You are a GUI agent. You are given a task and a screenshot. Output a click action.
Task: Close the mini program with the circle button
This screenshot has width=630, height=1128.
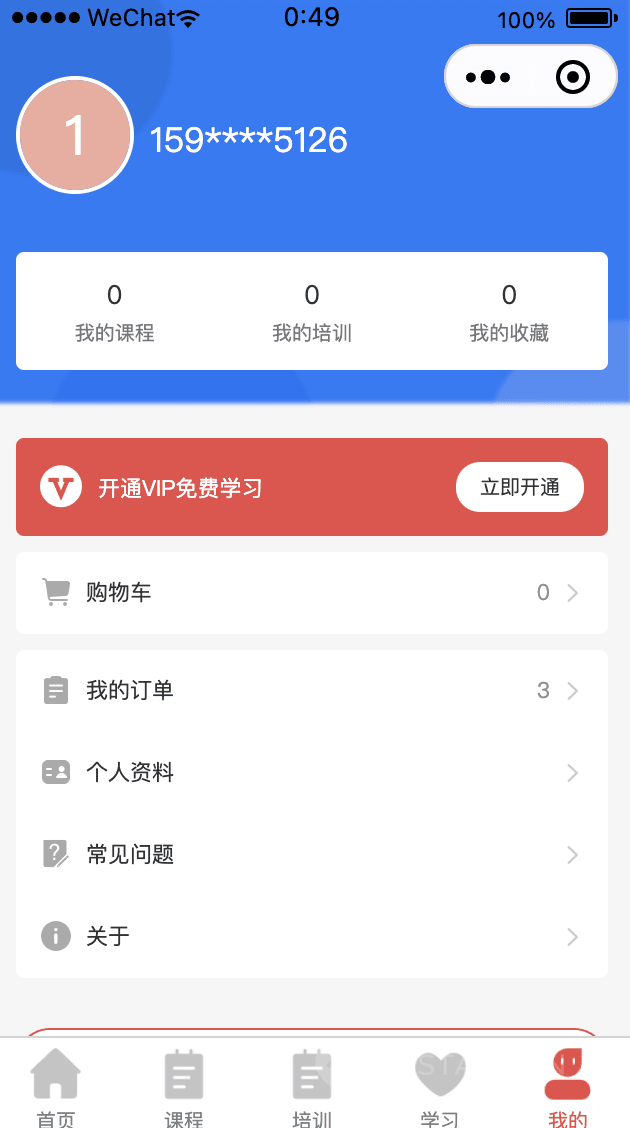[x=573, y=77]
